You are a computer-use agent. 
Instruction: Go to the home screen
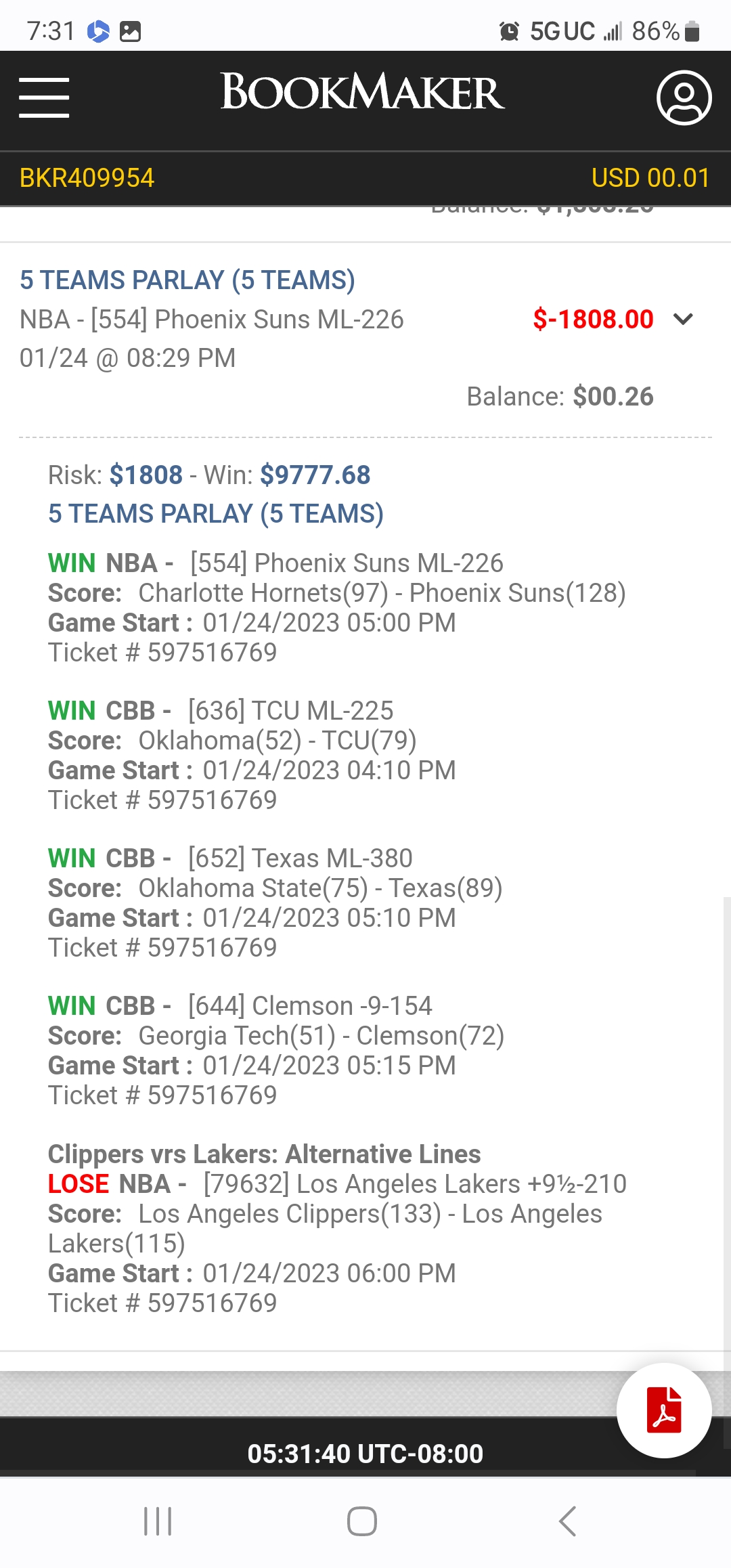(362, 1521)
